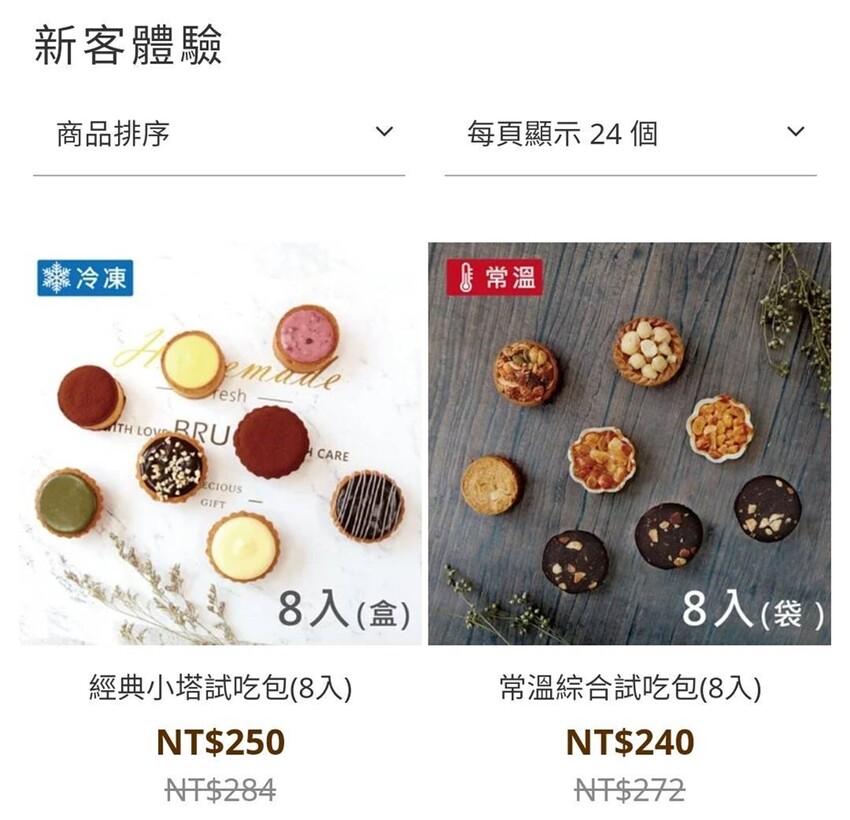View the 常溫綜合試吃包(8入) product
Viewport: 850px width, 820px height.
(630, 688)
